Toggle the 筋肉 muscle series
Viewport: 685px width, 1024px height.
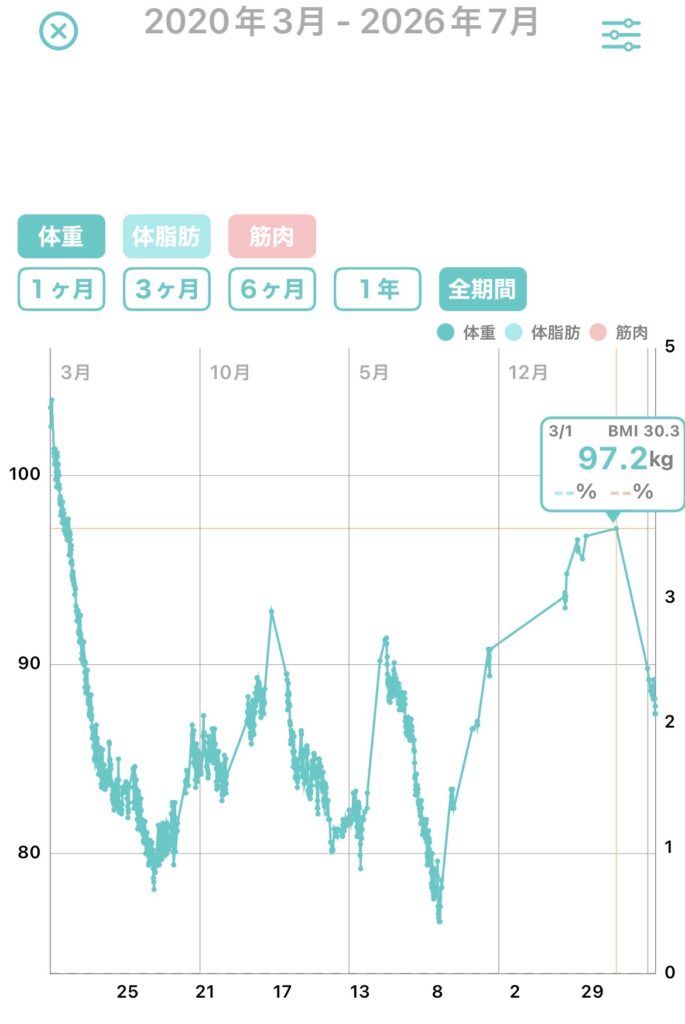coord(272,236)
